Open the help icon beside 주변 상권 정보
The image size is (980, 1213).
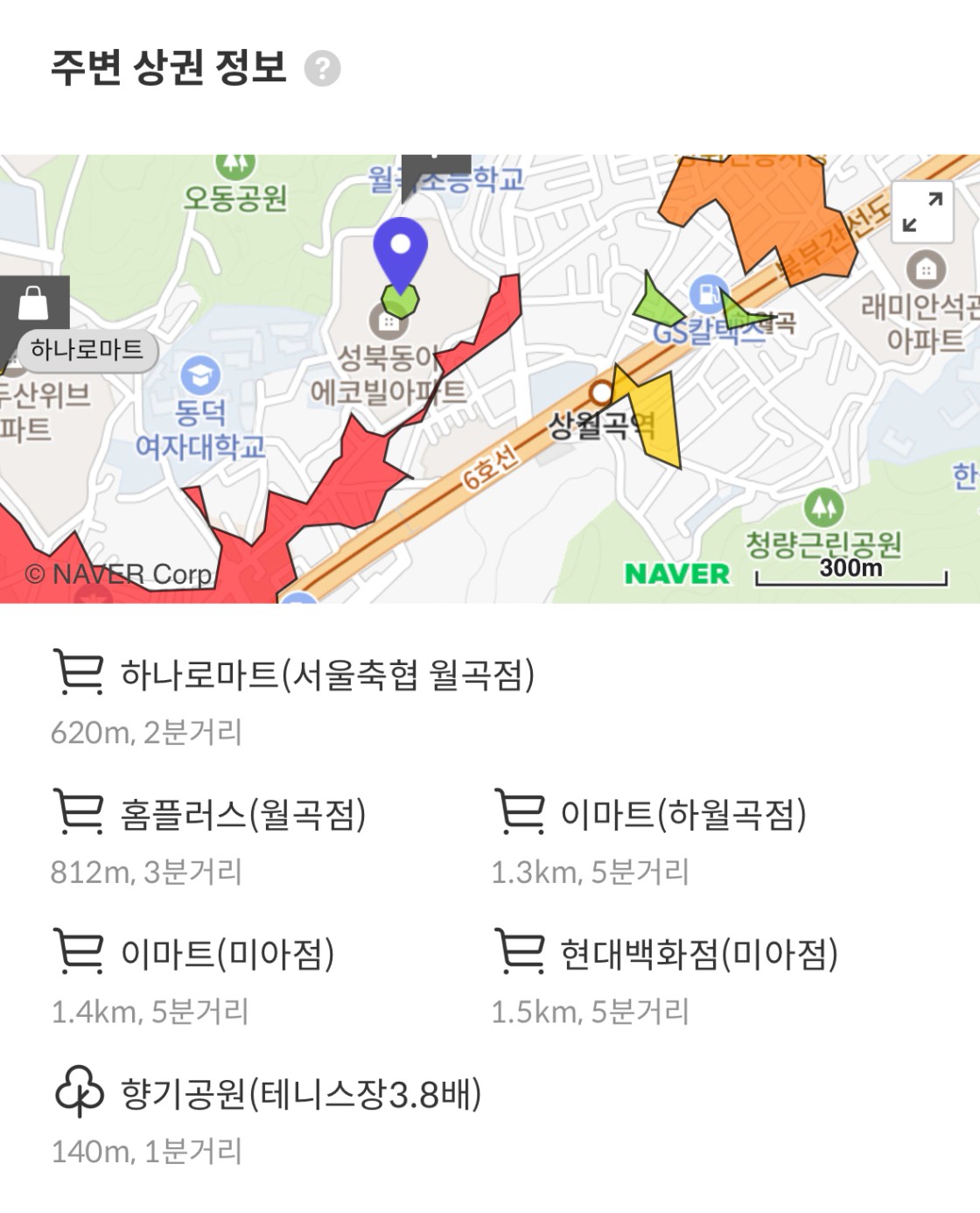click(322, 68)
